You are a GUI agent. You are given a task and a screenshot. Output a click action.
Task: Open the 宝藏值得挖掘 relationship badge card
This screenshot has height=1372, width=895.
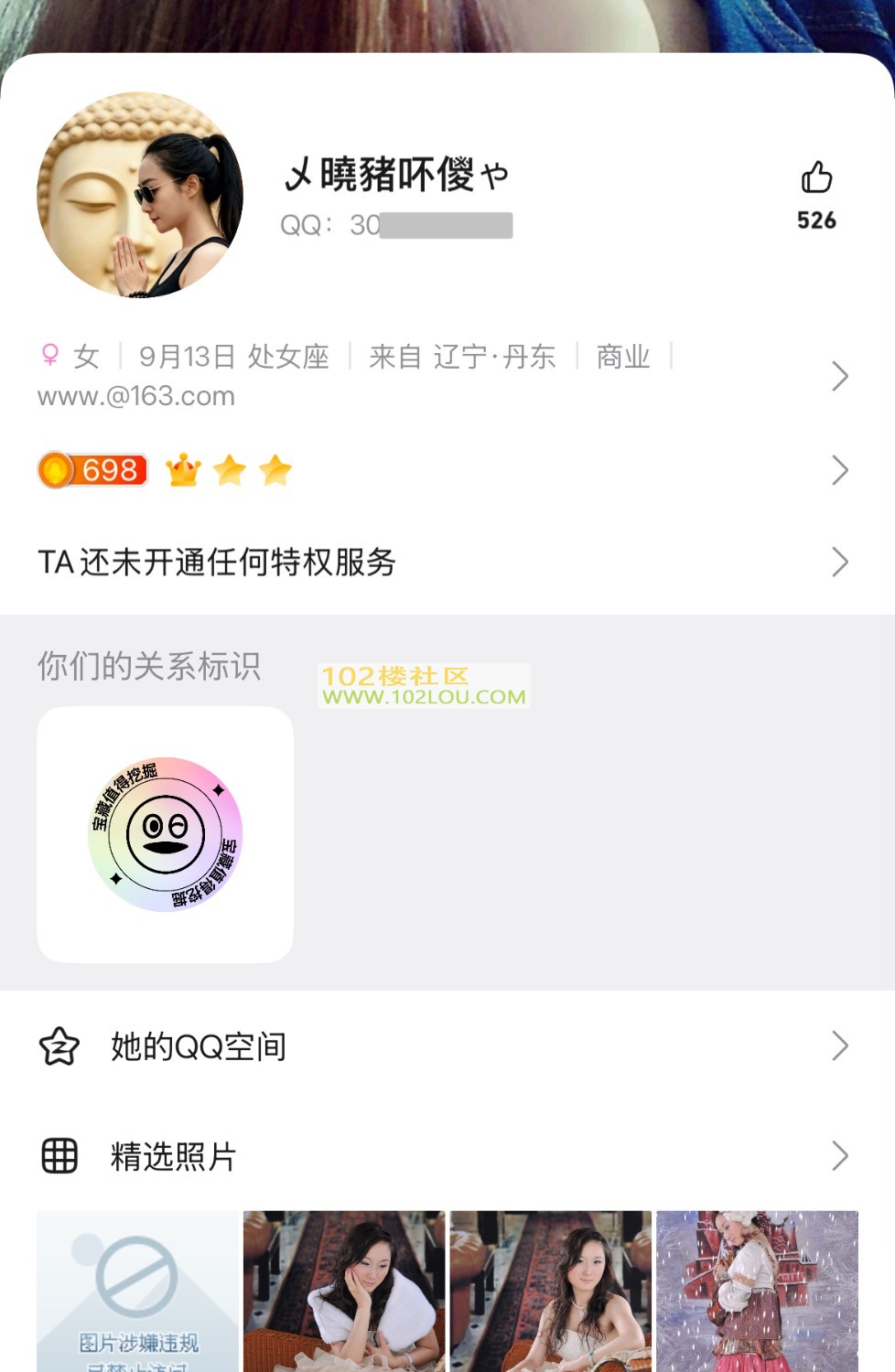pos(166,834)
